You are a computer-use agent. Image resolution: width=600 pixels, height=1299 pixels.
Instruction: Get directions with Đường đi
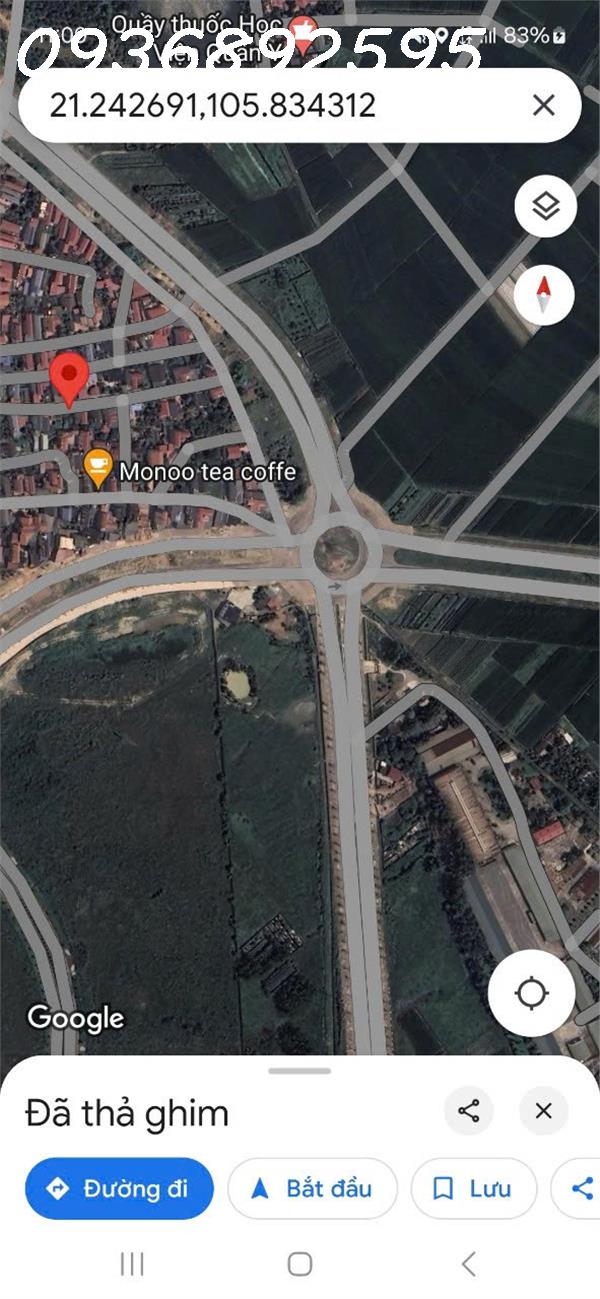(x=120, y=1188)
